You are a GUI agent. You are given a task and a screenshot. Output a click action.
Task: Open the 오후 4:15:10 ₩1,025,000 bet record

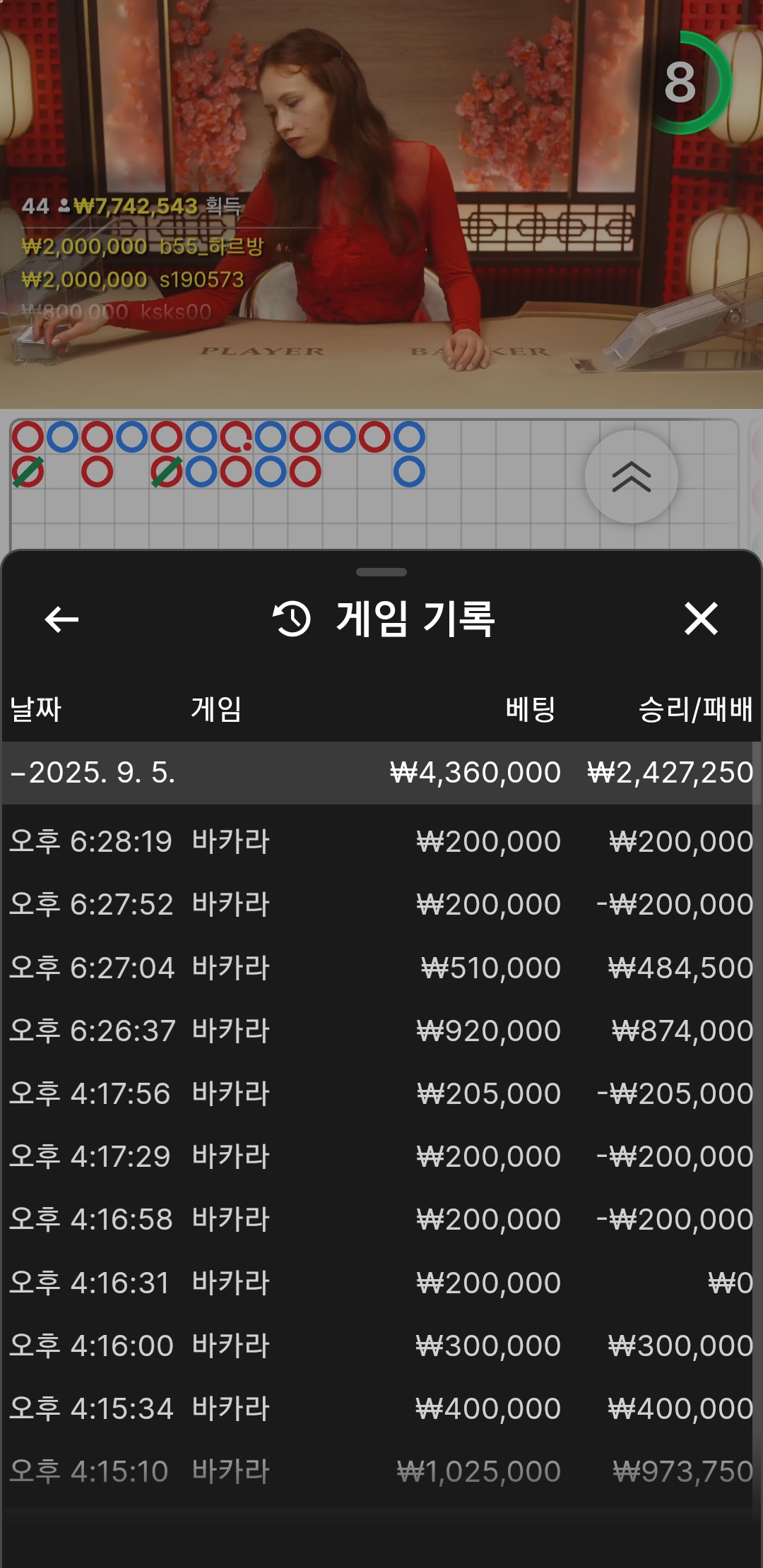381,1471
